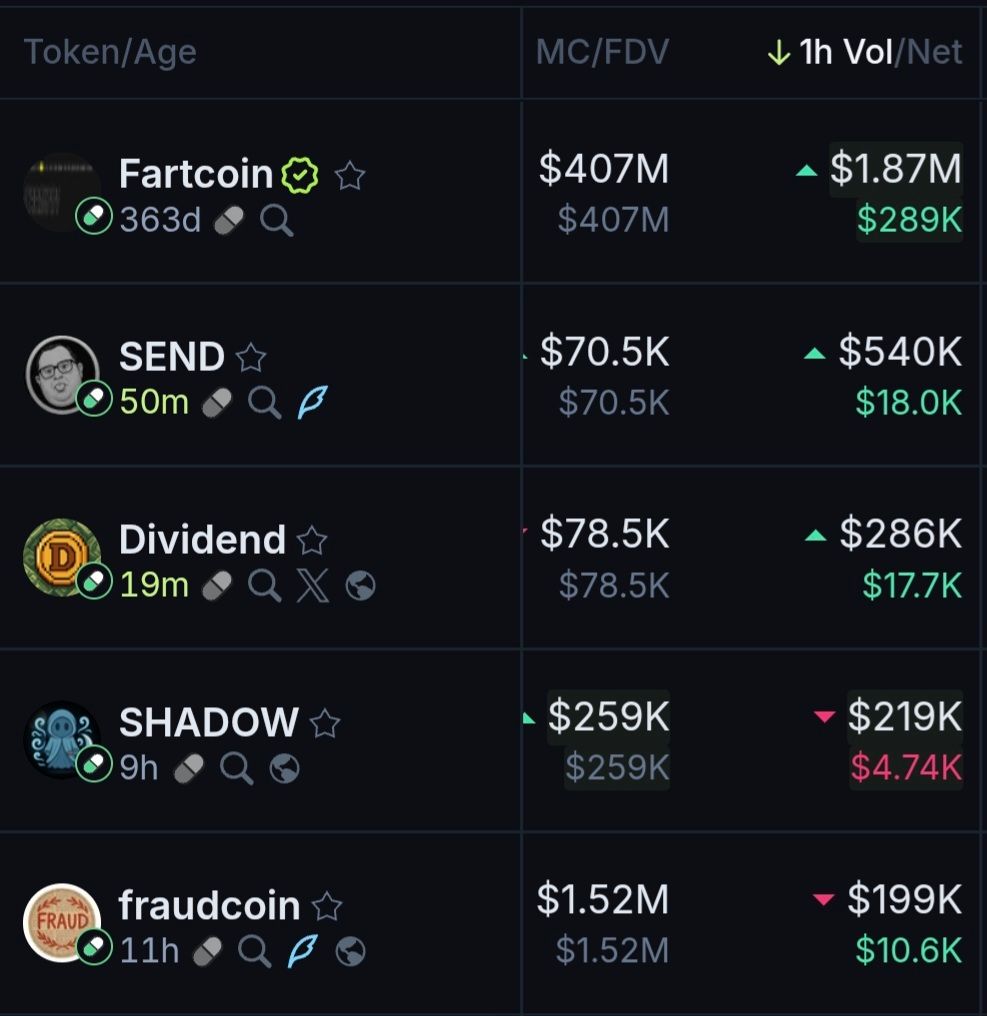Mark SHADOW as a favorite
The image size is (987, 1016).
324,724
